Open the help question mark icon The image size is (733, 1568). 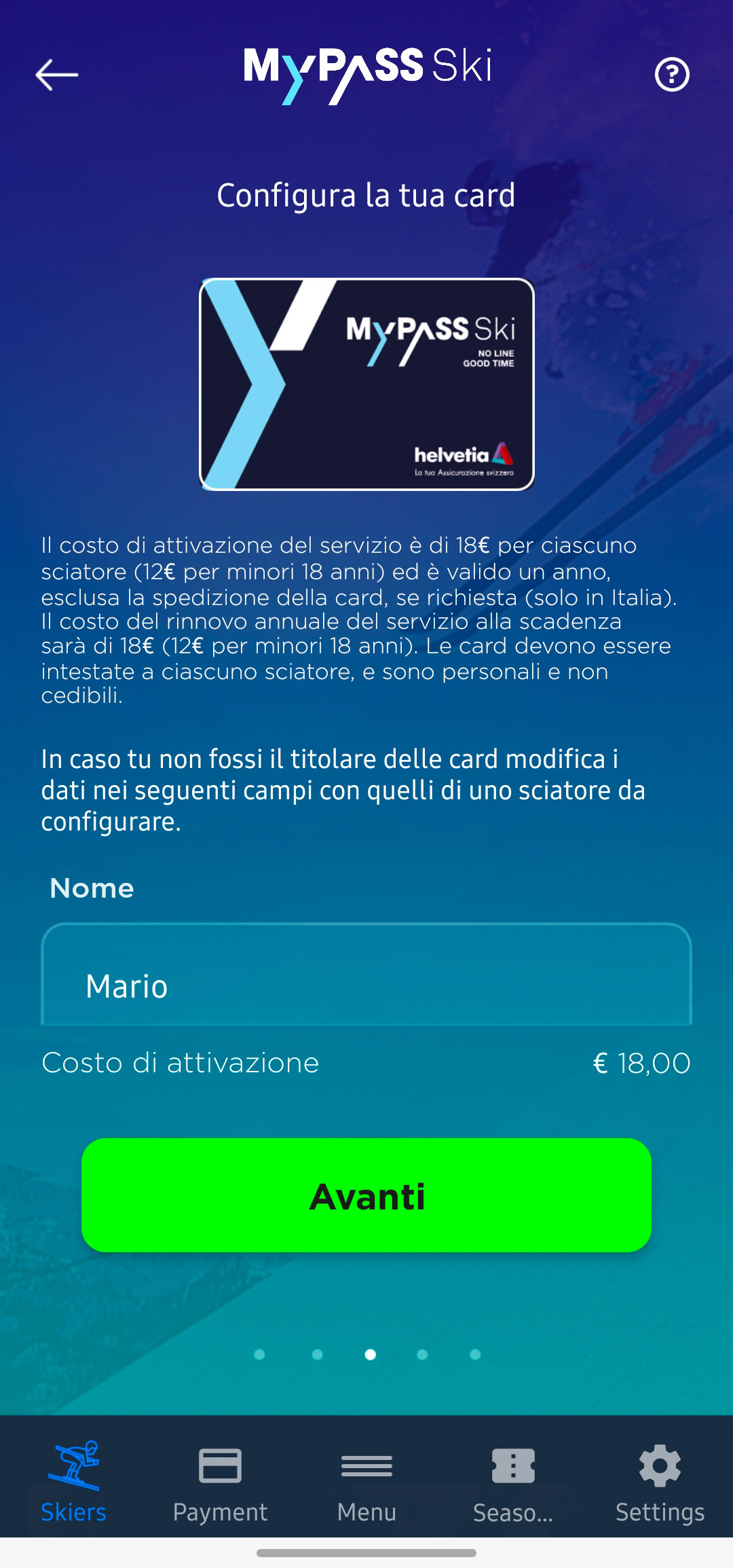672,75
